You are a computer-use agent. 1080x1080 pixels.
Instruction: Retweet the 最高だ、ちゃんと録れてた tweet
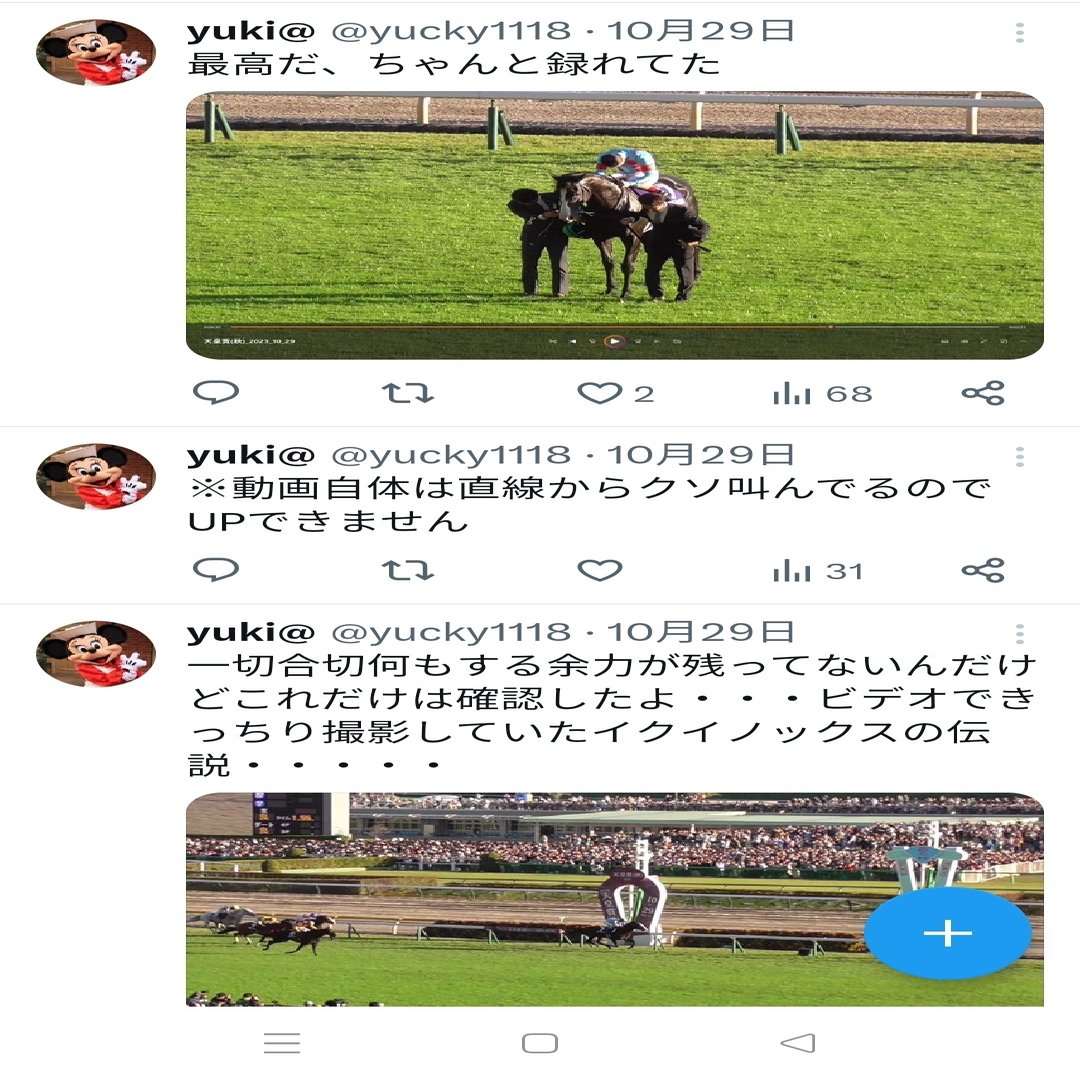[x=408, y=393]
